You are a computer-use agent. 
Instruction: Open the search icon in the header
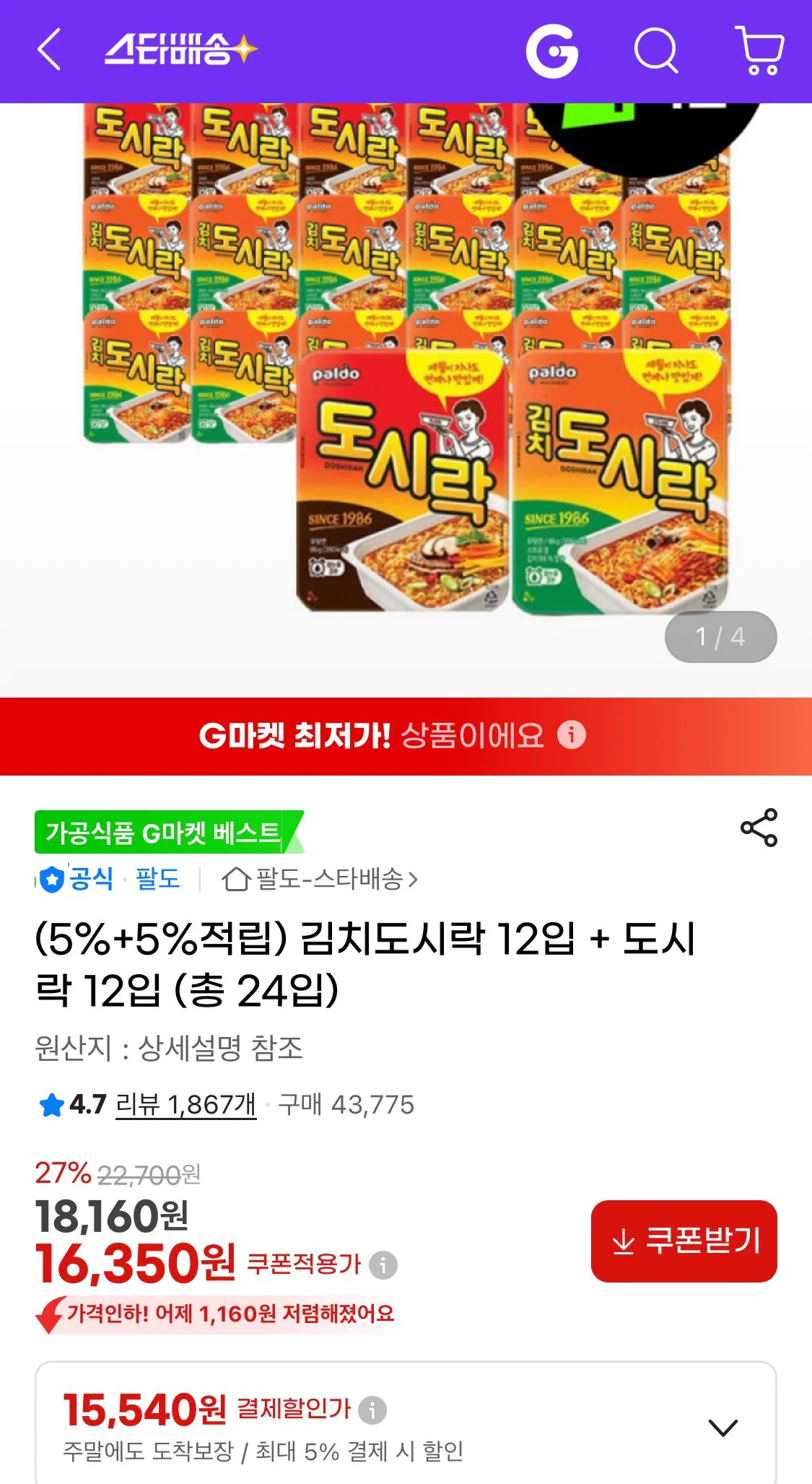click(x=655, y=51)
